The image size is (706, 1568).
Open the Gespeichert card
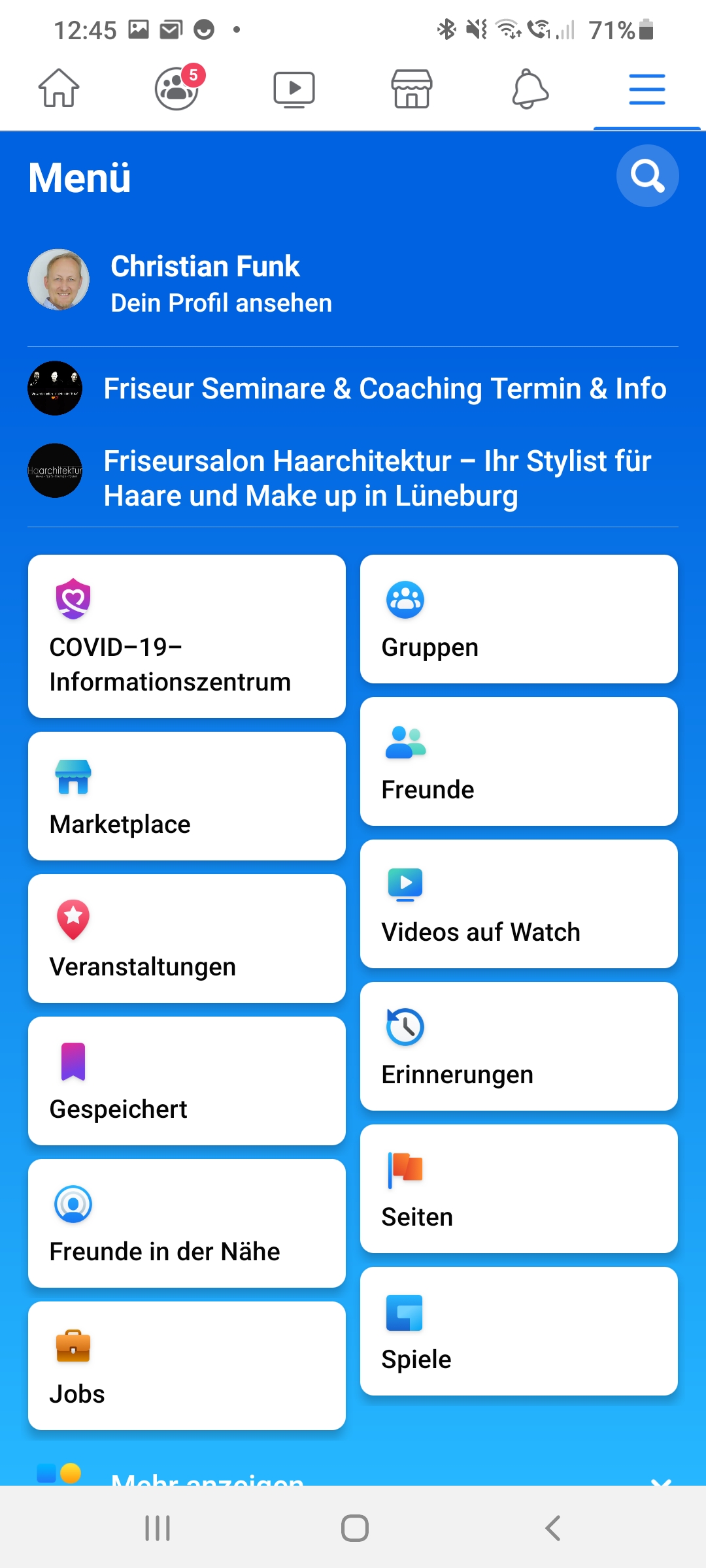click(x=187, y=1081)
